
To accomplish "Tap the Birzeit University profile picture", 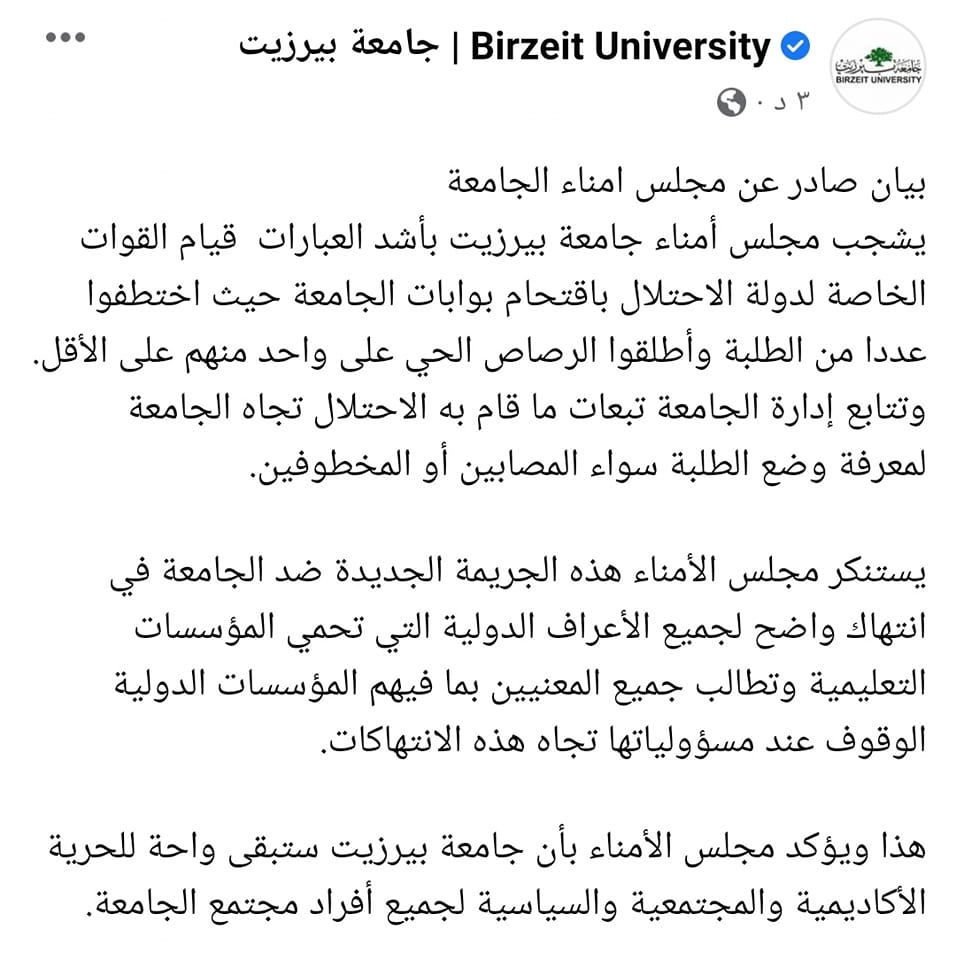I will (x=878, y=66).
